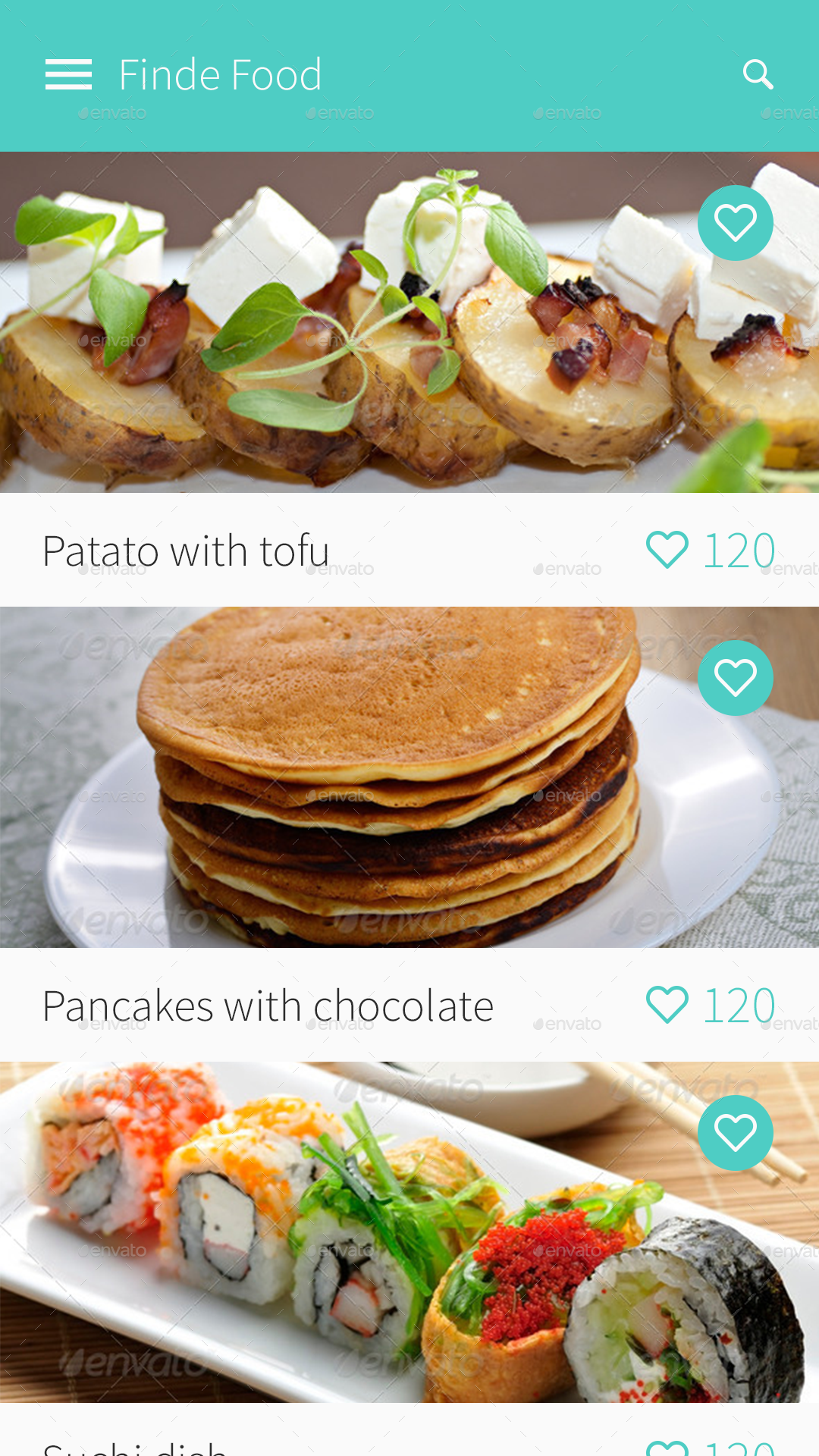The width and height of the screenshot is (819, 1456).
Task: Select the Finde Food app title
Action: [220, 74]
